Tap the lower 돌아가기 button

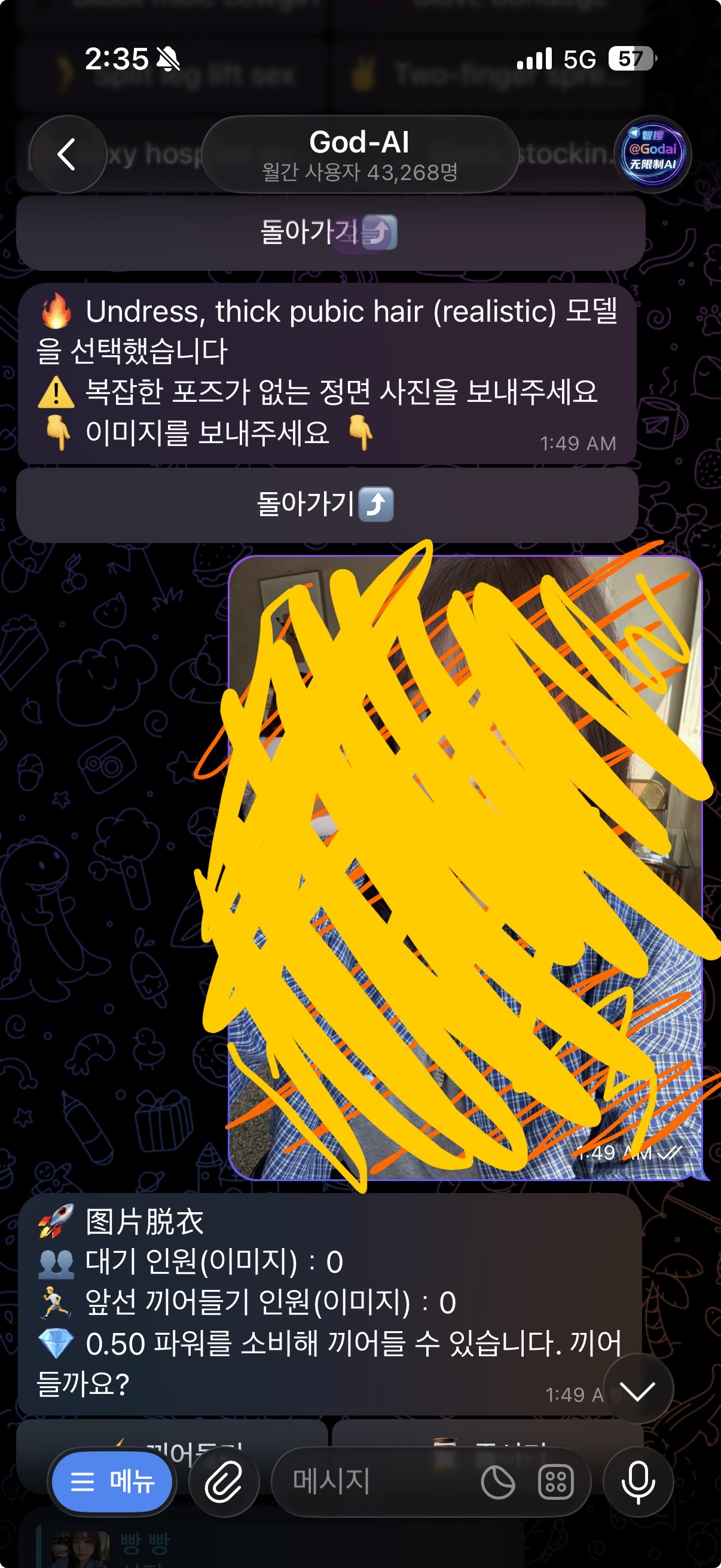coord(327,504)
